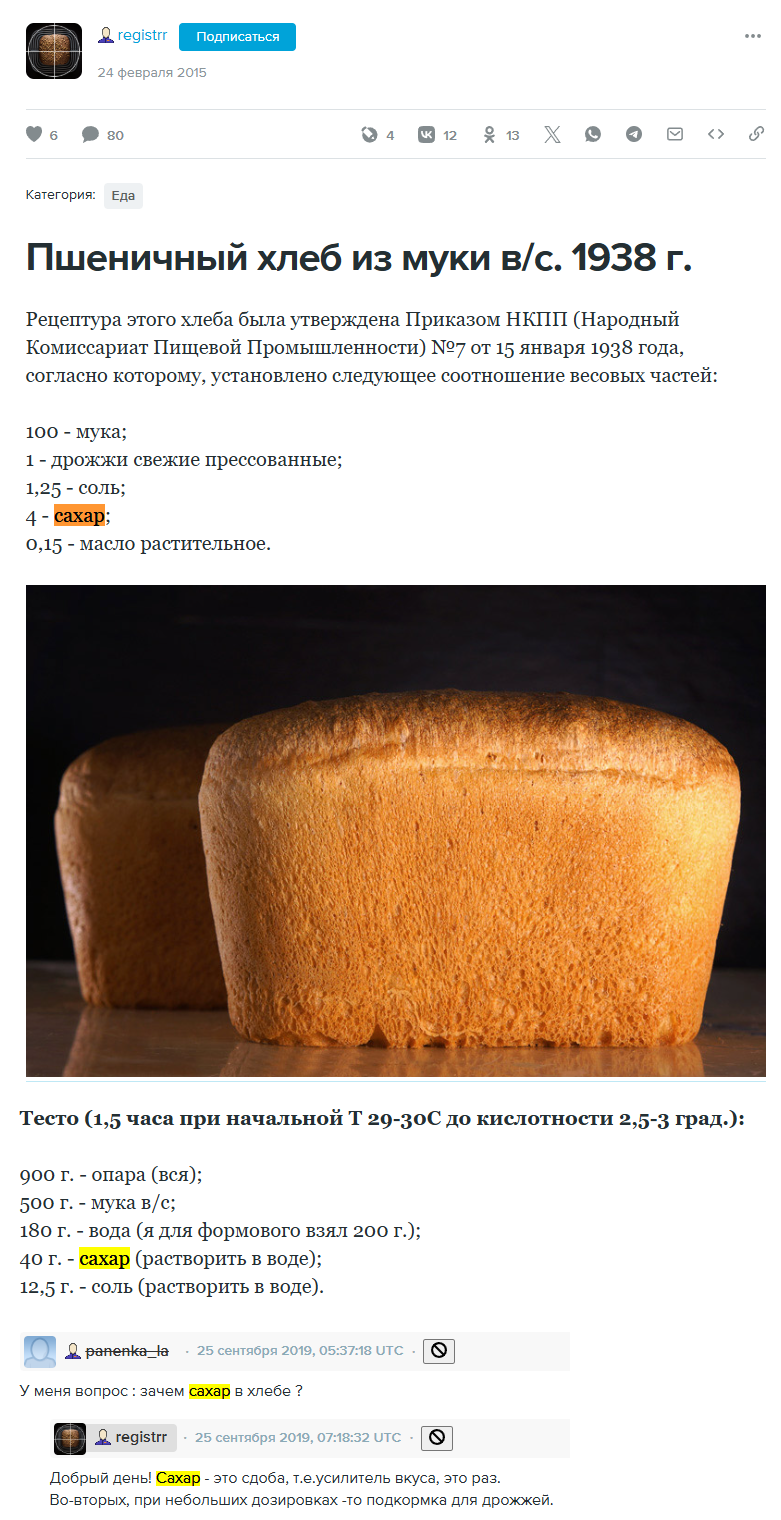Open the Еда category chip
Image resolution: width=781 pixels, height=1520 pixels.
click(x=123, y=196)
